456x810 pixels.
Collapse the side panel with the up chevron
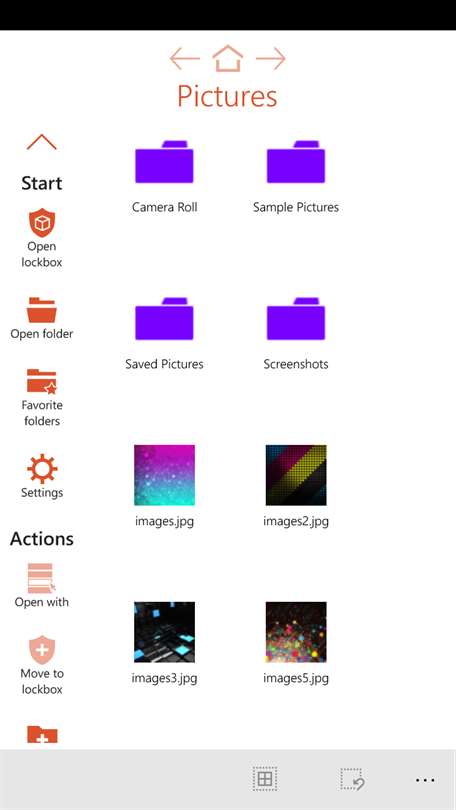[41, 142]
